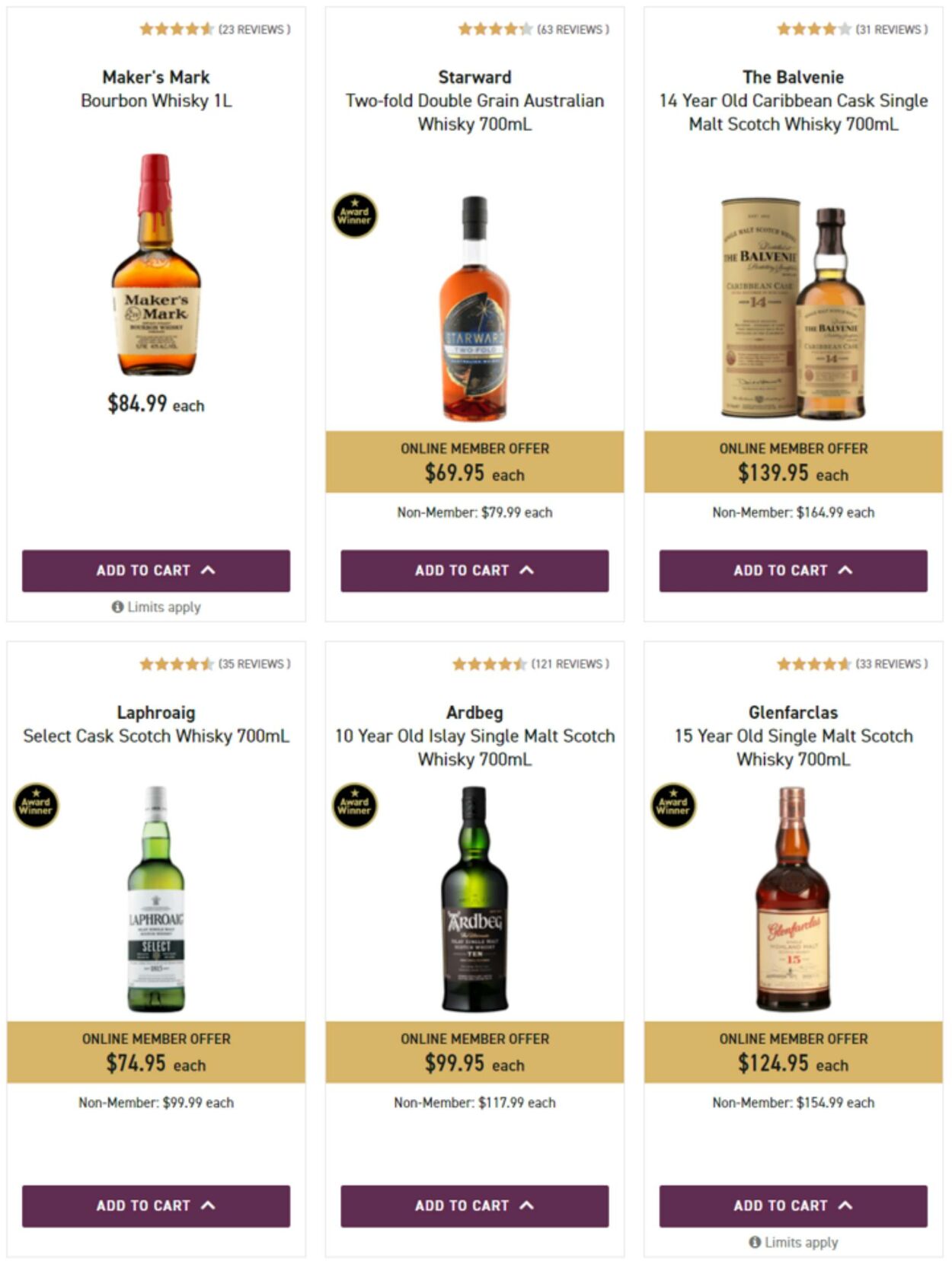Viewport: 952px width, 1271px height.
Task: Open Glenfarclas 15 Year Old product page
Action: [x=793, y=736]
